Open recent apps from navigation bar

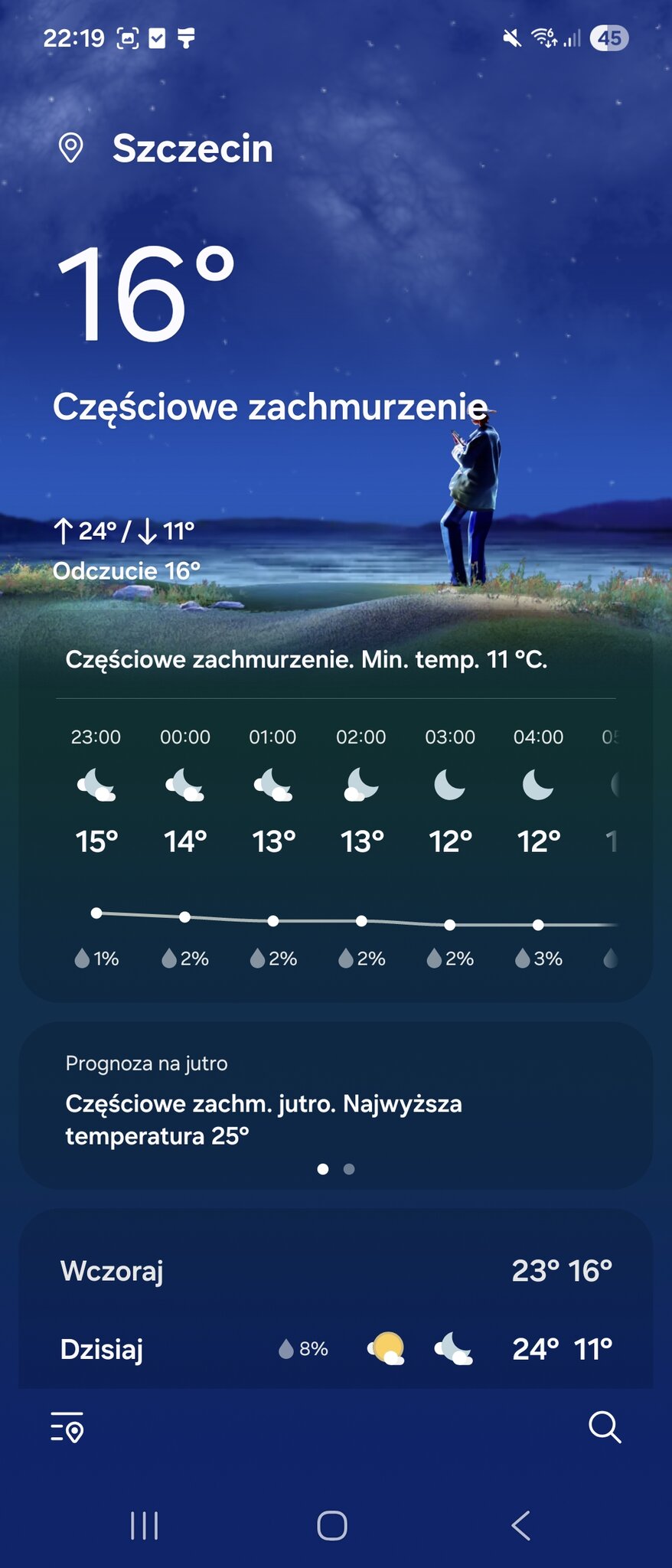145,1525
